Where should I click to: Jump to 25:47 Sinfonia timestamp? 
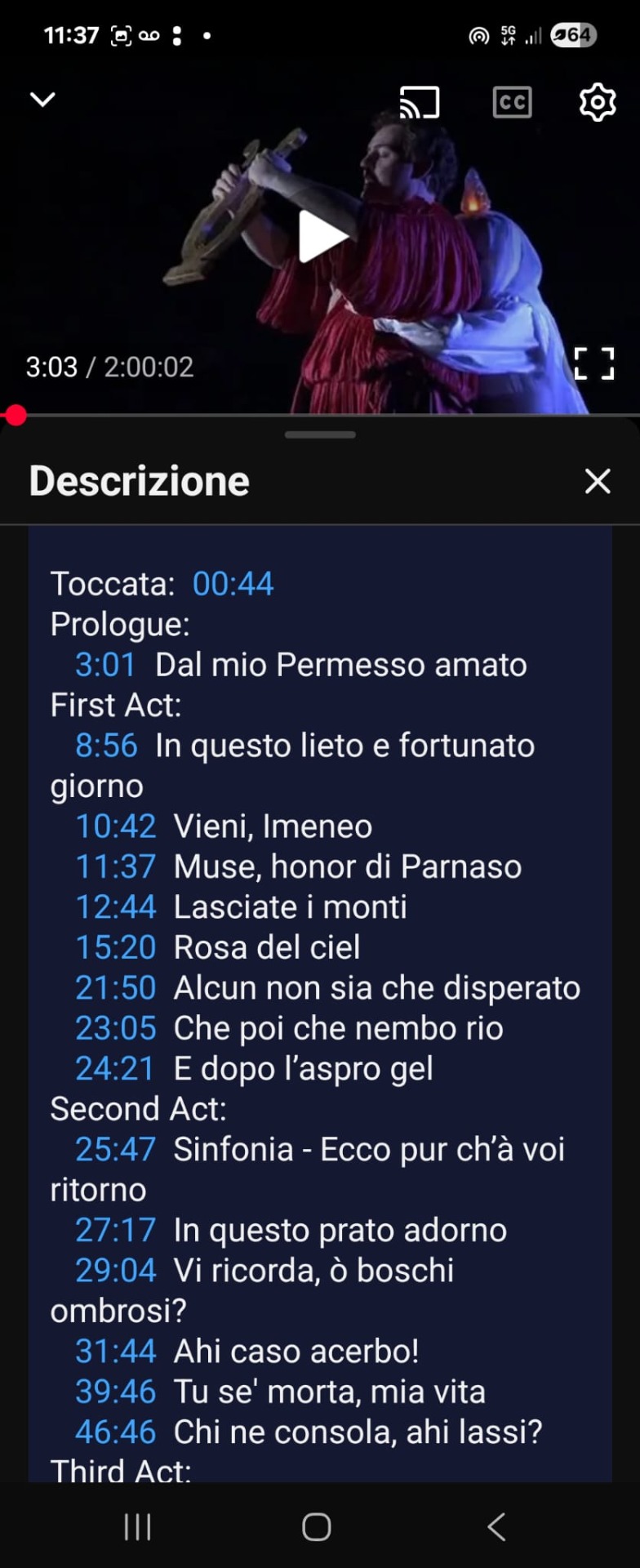pos(115,1150)
